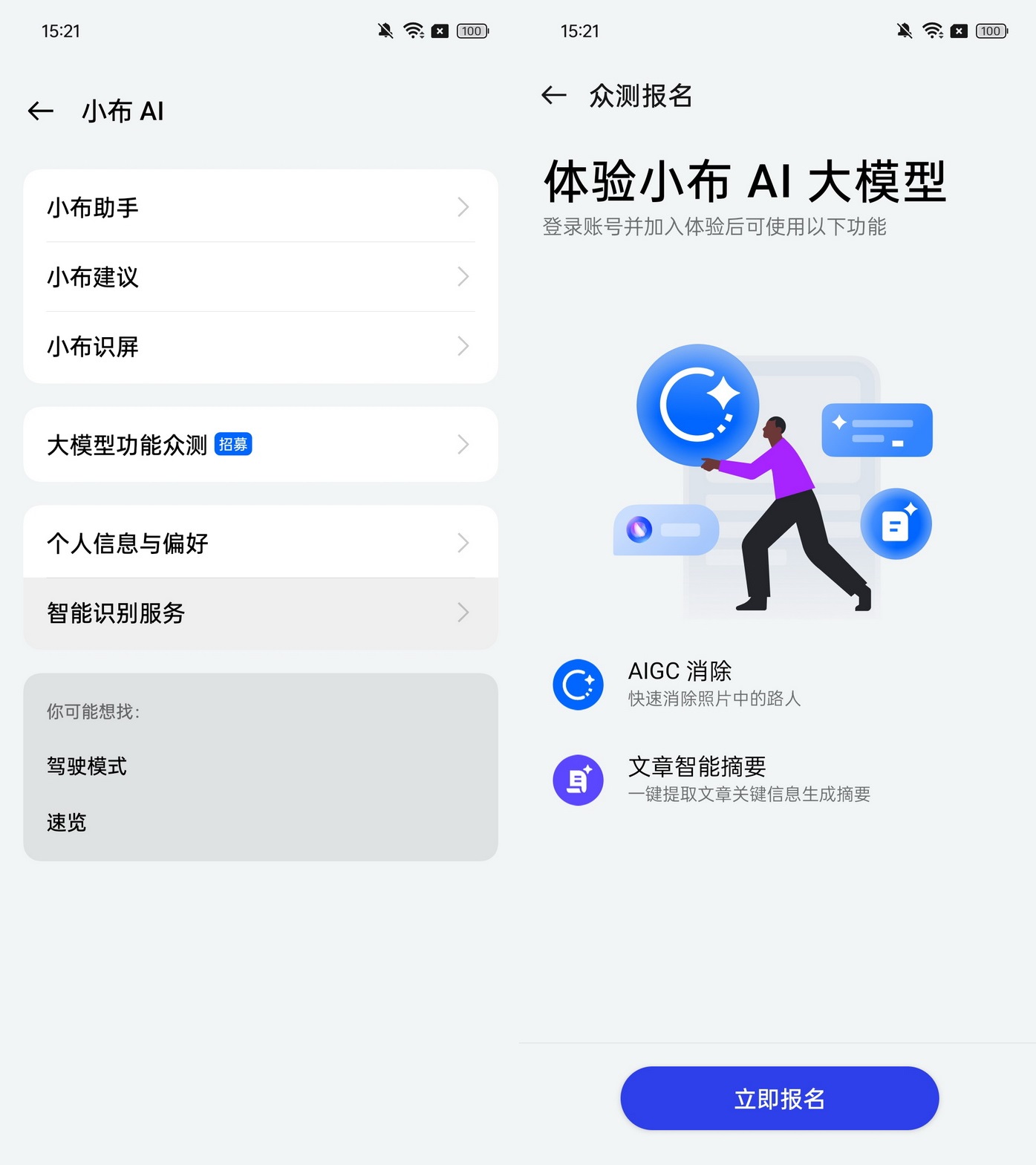The width and height of the screenshot is (1036, 1165).
Task: Open 小布识屏 settings
Action: coord(260,347)
